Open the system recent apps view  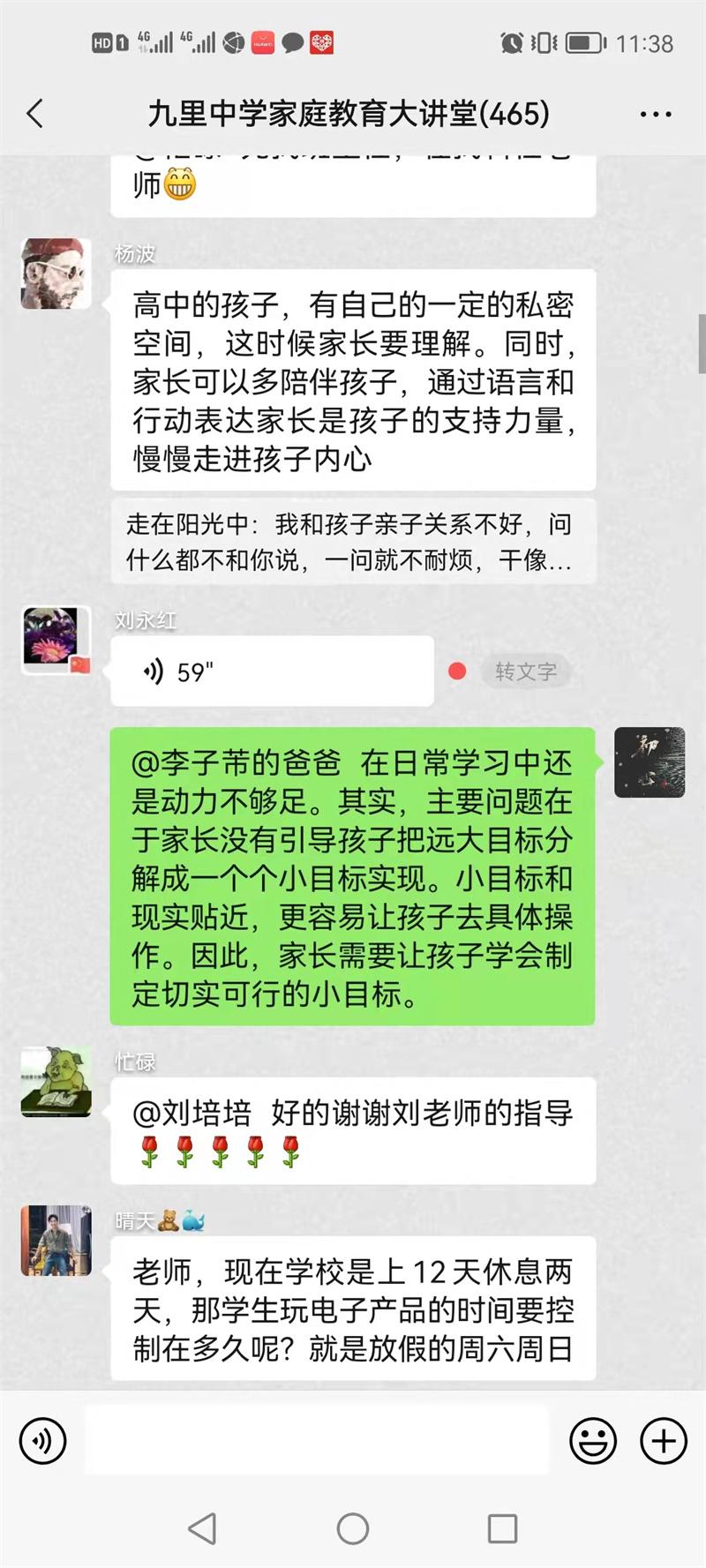(x=502, y=1529)
